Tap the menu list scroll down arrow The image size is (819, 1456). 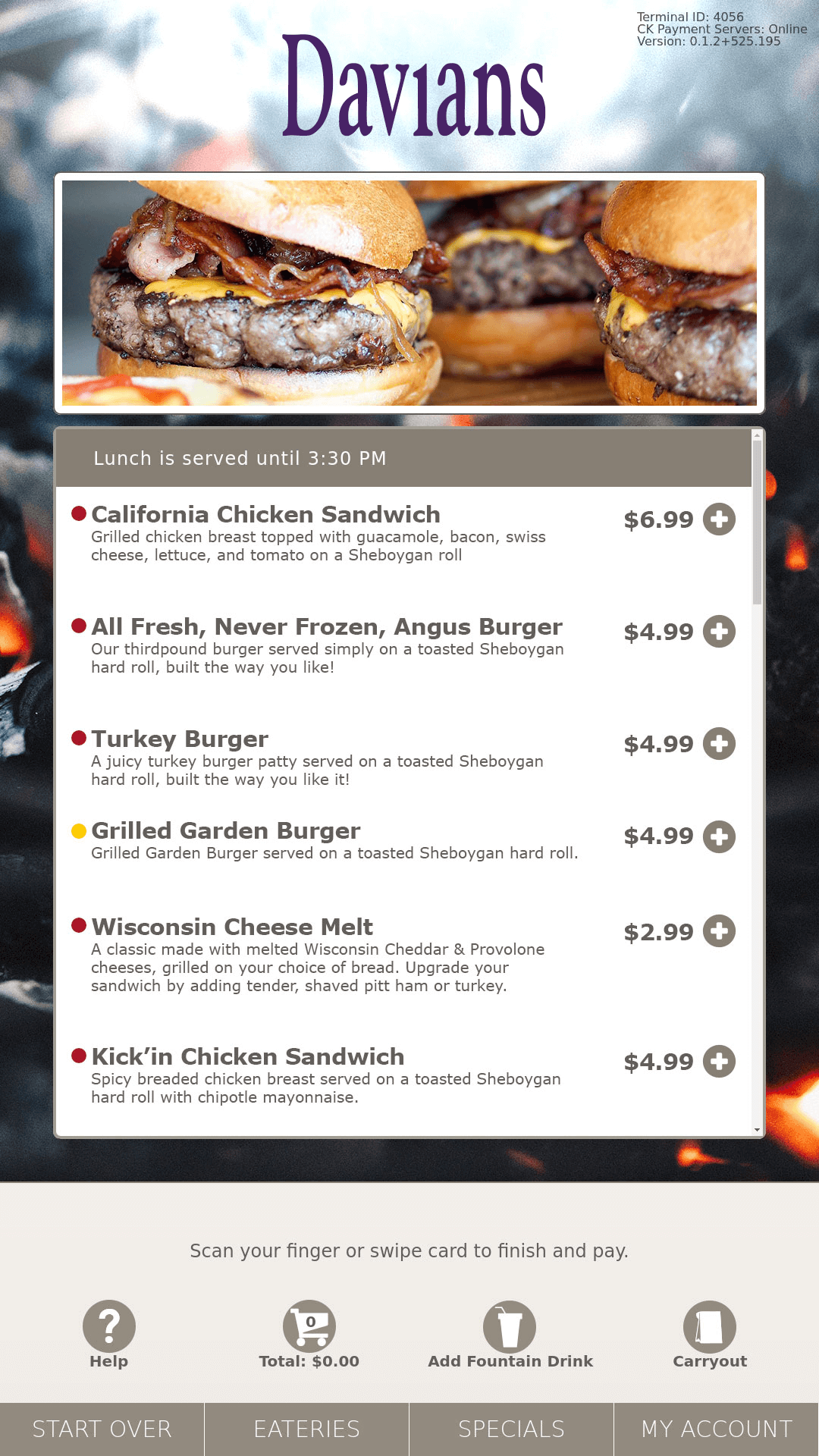[757, 1130]
